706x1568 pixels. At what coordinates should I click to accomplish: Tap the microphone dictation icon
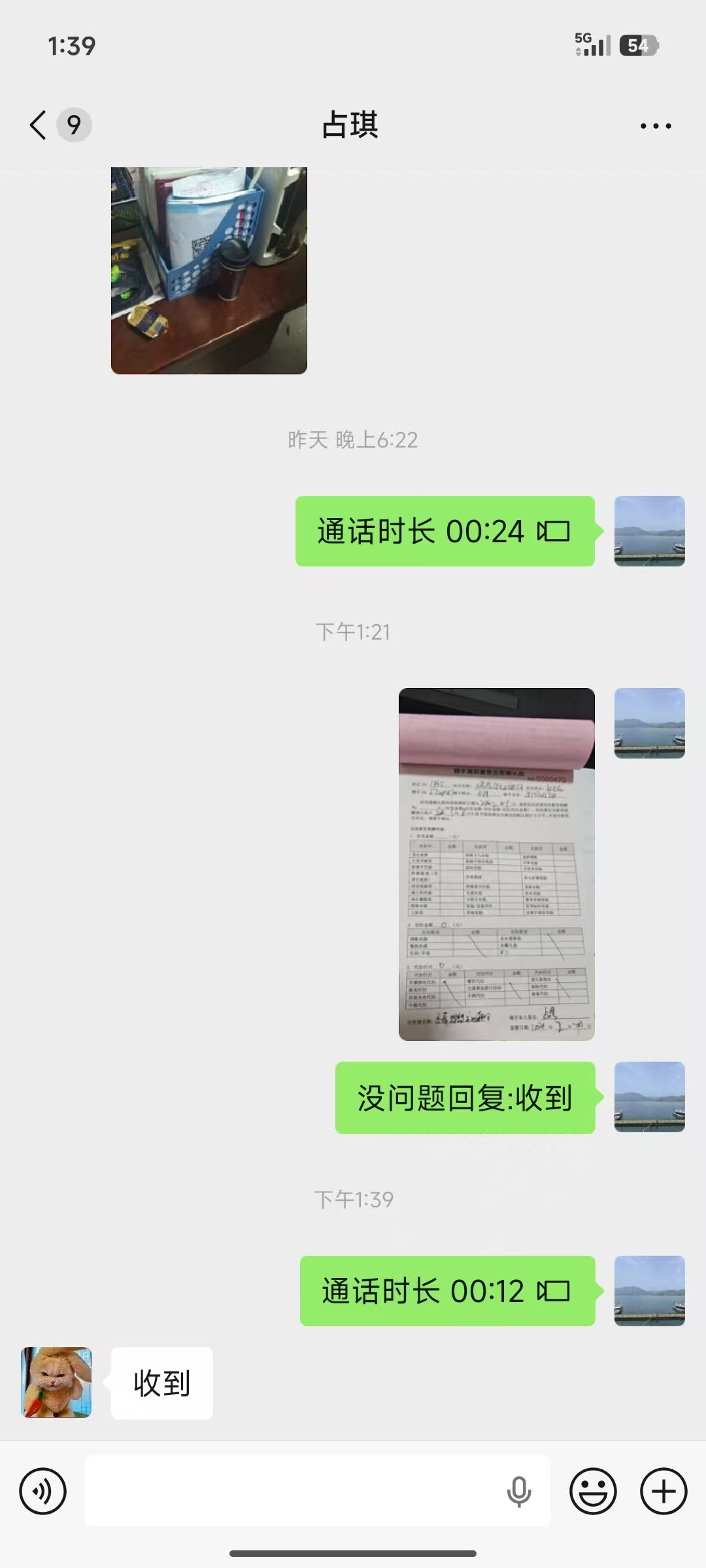tap(519, 1492)
